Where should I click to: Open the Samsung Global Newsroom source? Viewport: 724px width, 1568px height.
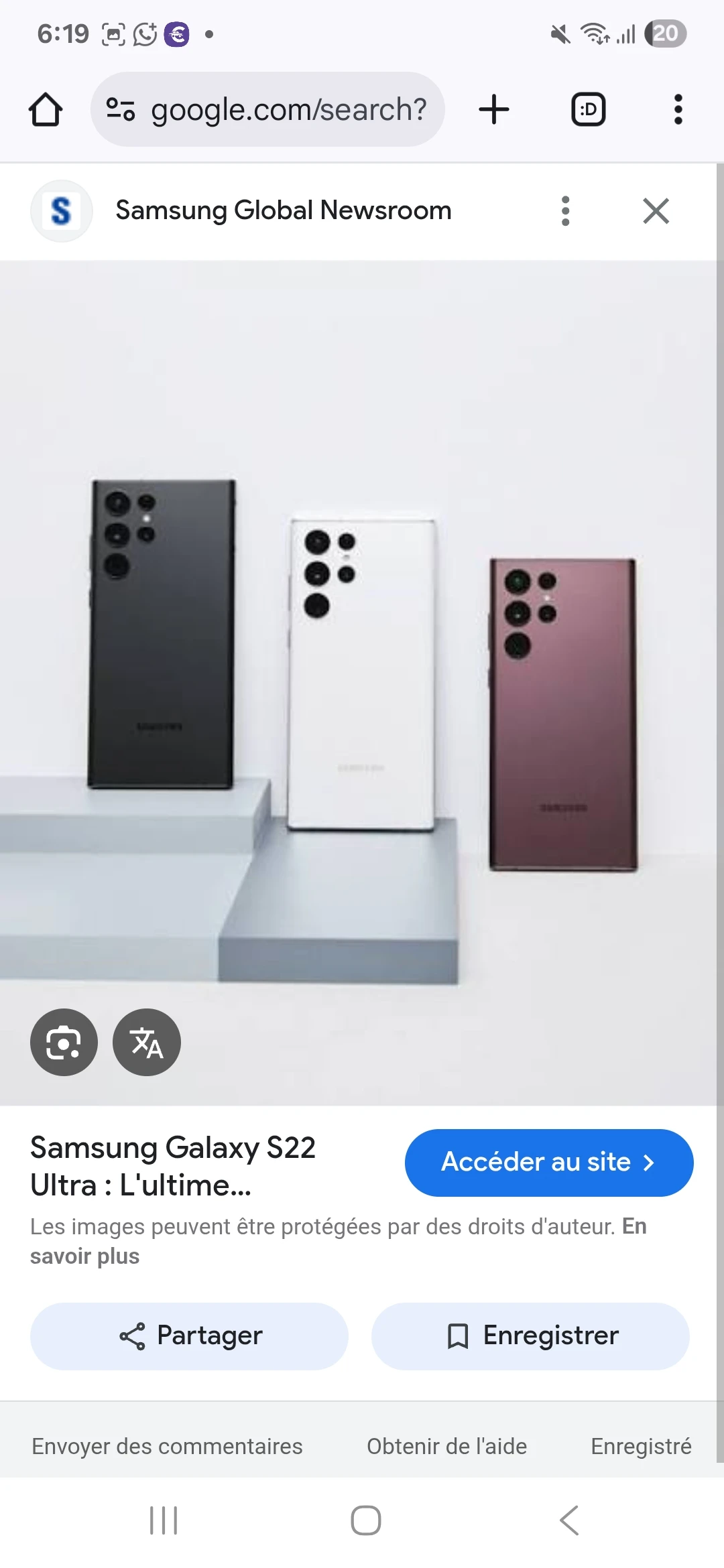[283, 210]
